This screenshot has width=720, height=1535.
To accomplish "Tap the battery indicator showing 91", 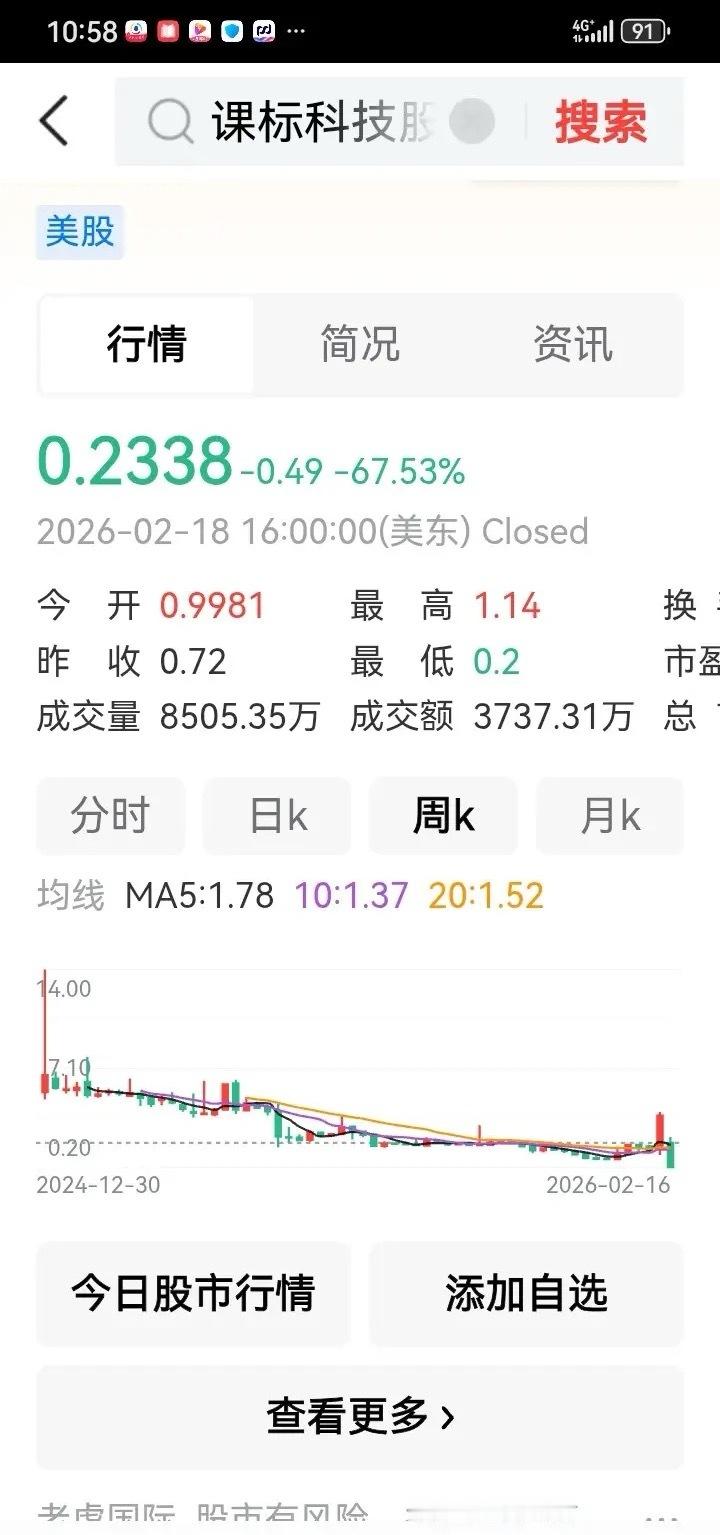I will pos(643,31).
